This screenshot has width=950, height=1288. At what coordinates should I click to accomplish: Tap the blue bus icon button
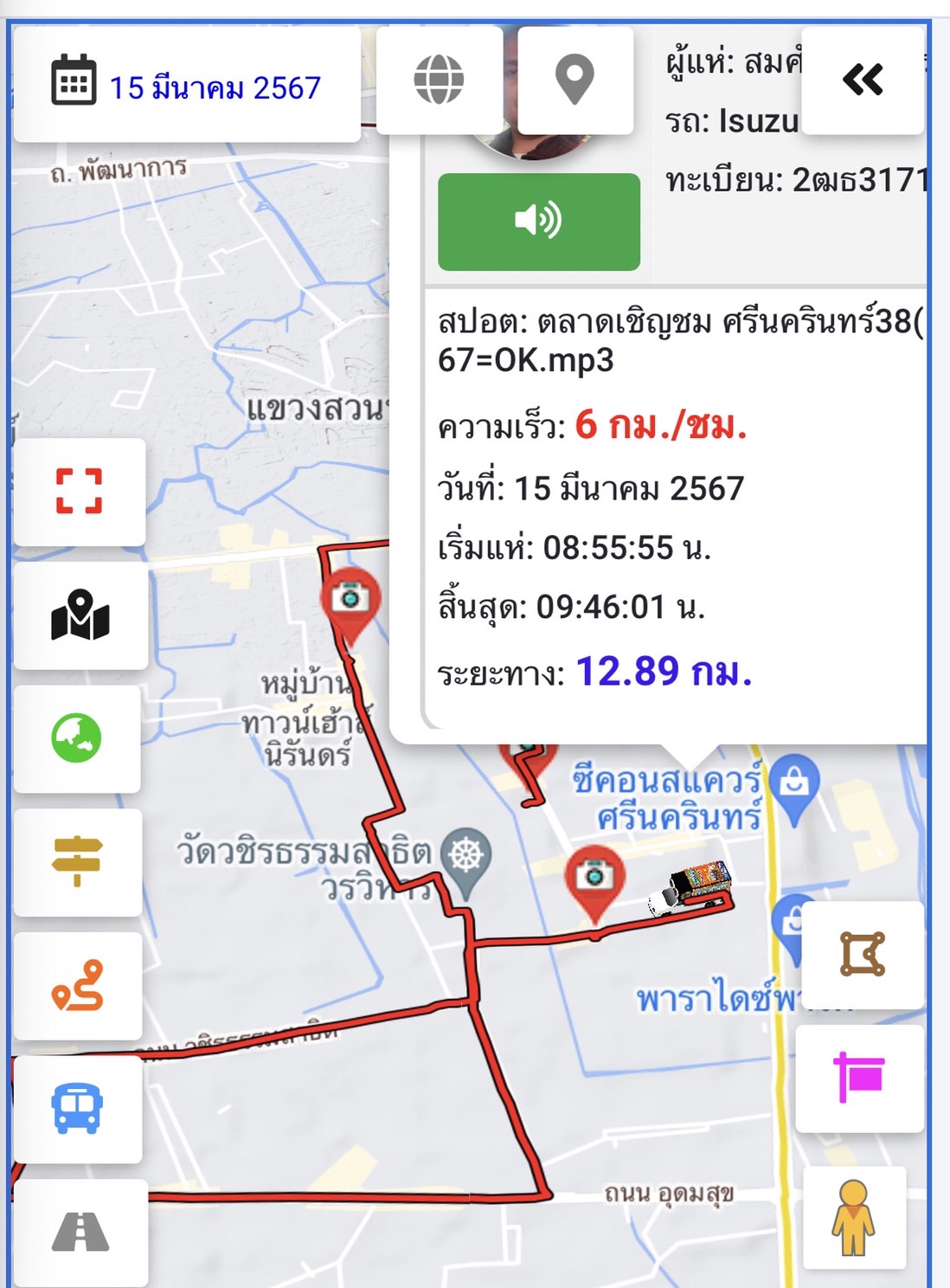click(x=77, y=1109)
